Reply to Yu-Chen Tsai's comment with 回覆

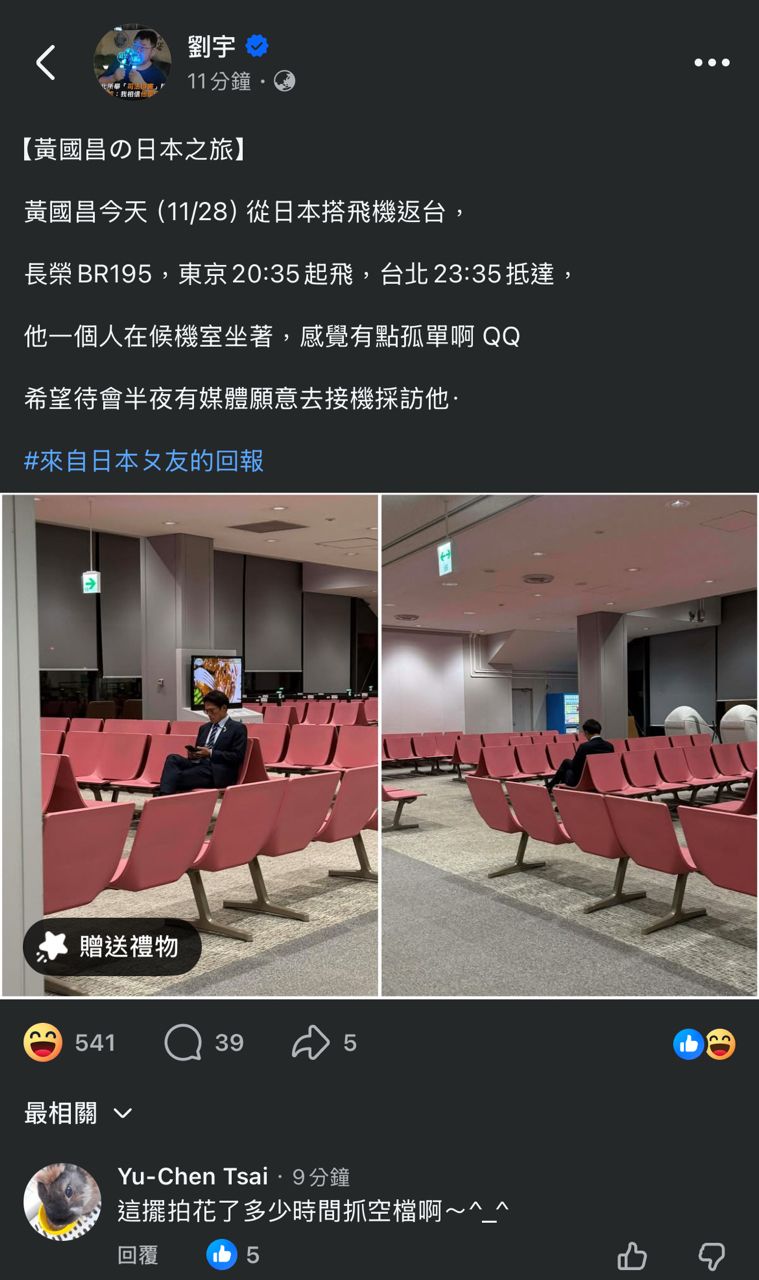(138, 1255)
